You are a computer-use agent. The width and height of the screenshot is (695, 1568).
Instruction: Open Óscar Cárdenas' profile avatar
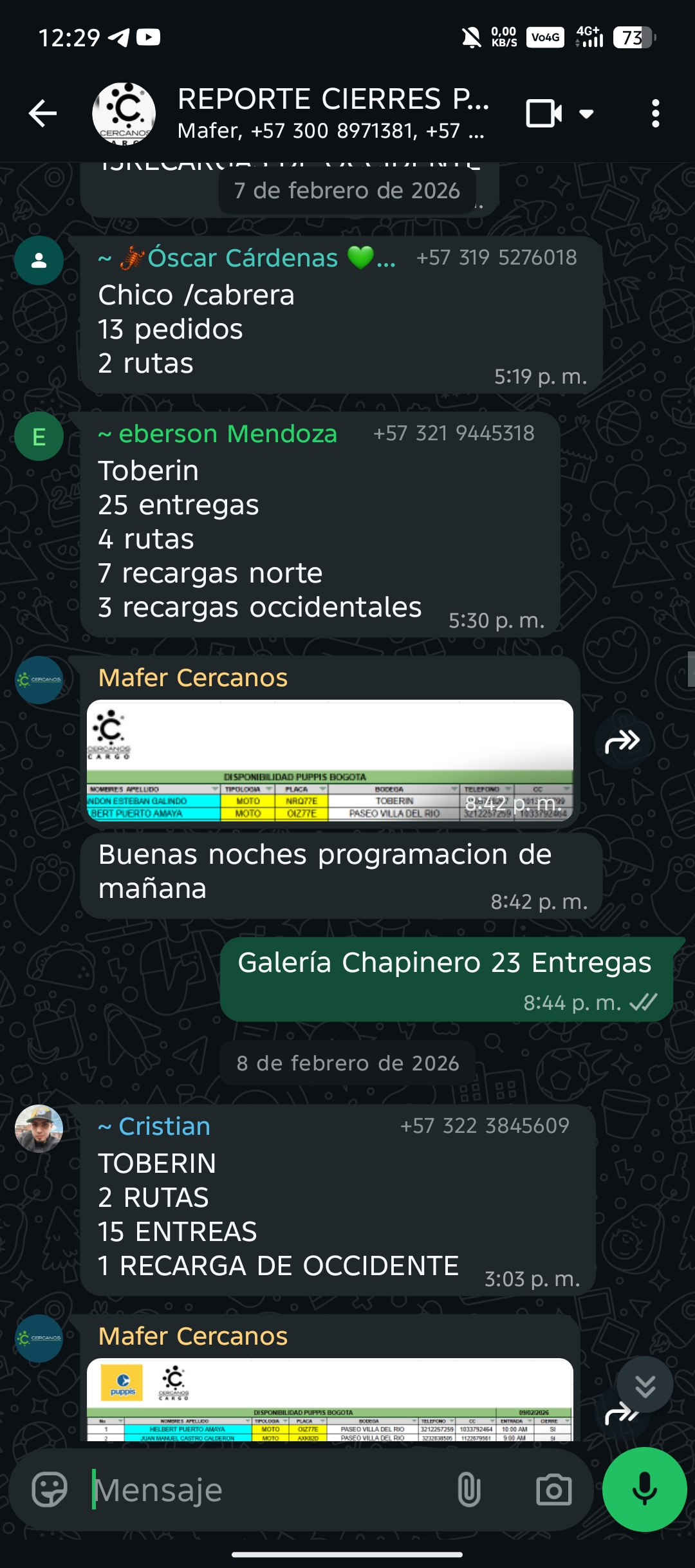39,261
